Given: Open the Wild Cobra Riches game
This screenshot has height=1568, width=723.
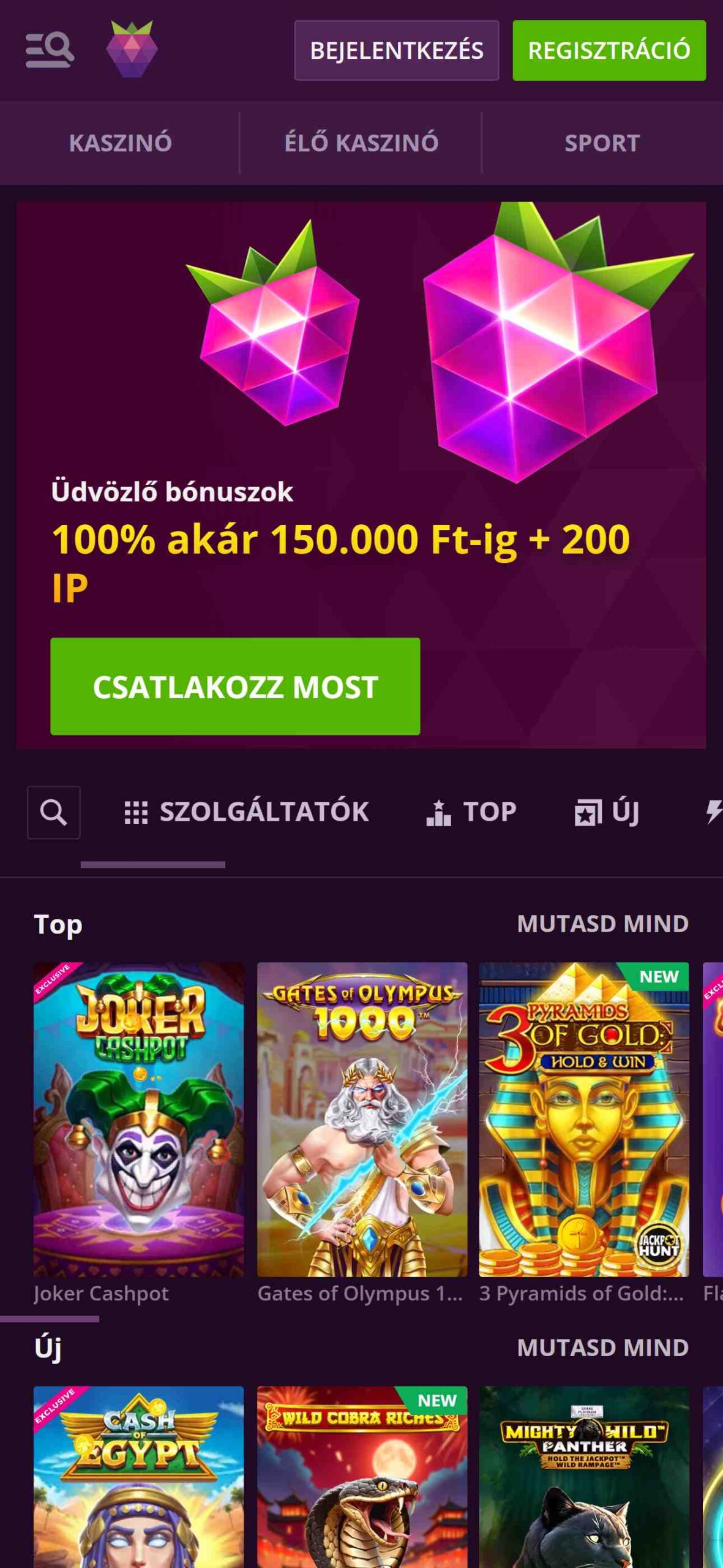Looking at the screenshot, I should click(x=362, y=1477).
